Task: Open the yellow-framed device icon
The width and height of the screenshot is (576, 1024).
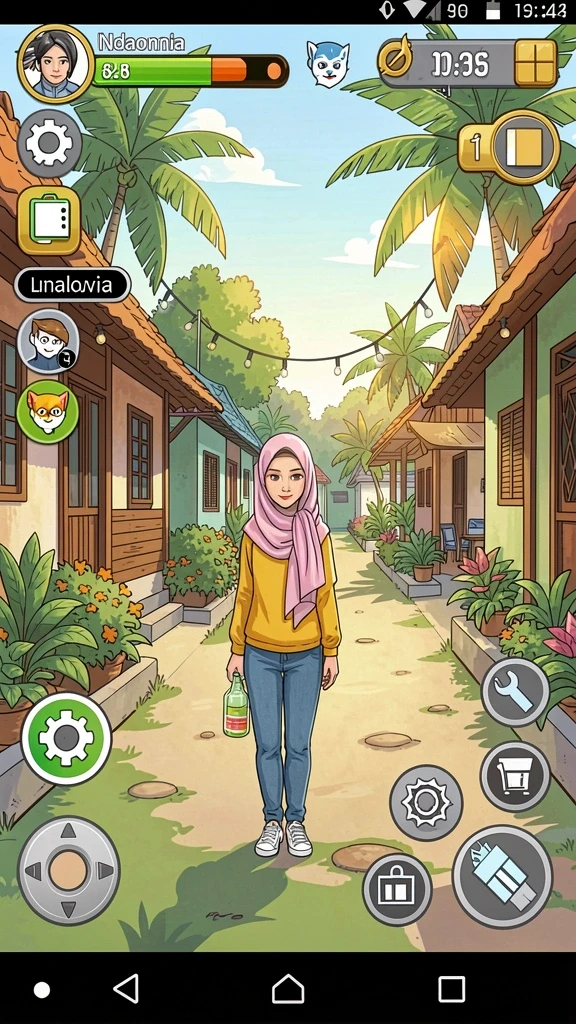Action: 49,221
